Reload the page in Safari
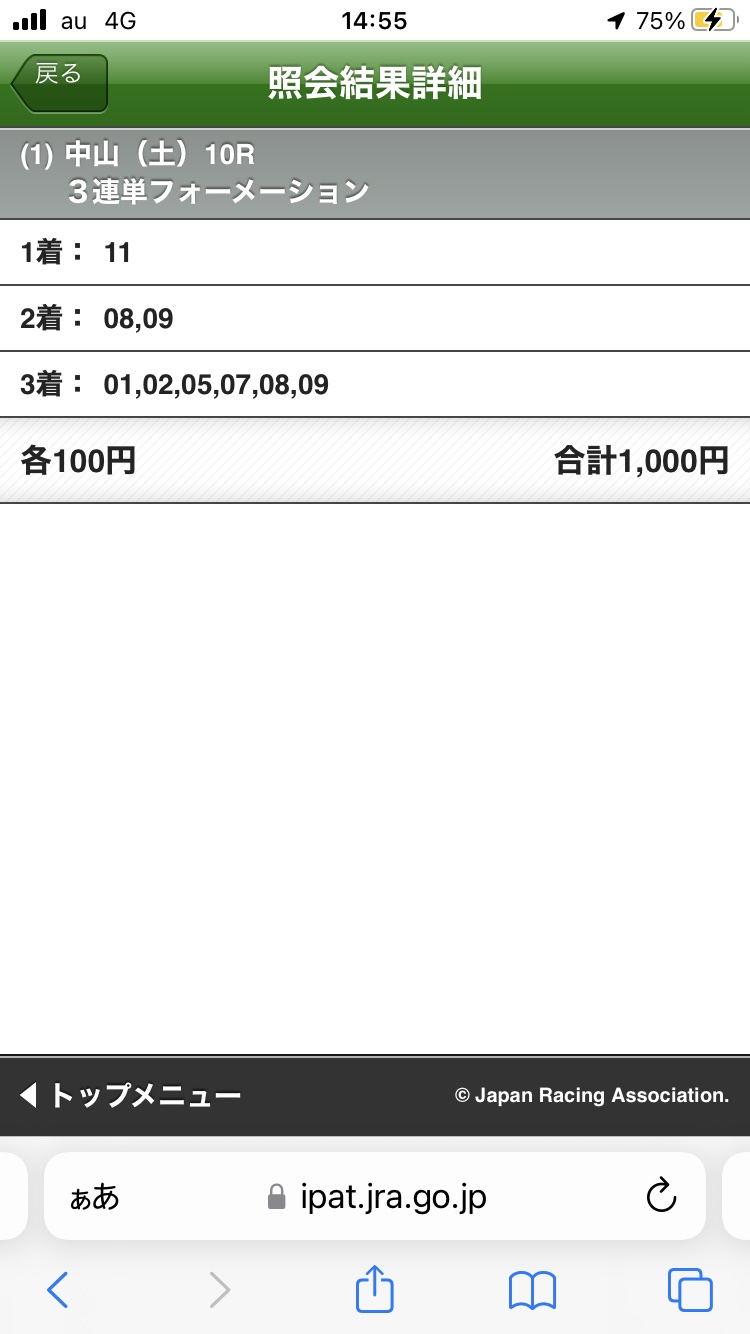 point(662,1196)
